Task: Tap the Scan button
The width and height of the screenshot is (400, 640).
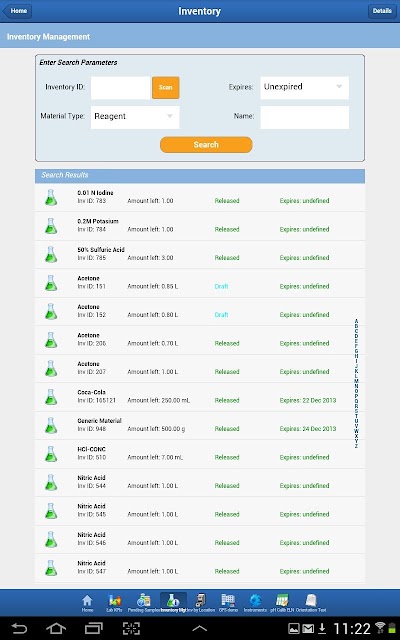Action: (x=165, y=87)
